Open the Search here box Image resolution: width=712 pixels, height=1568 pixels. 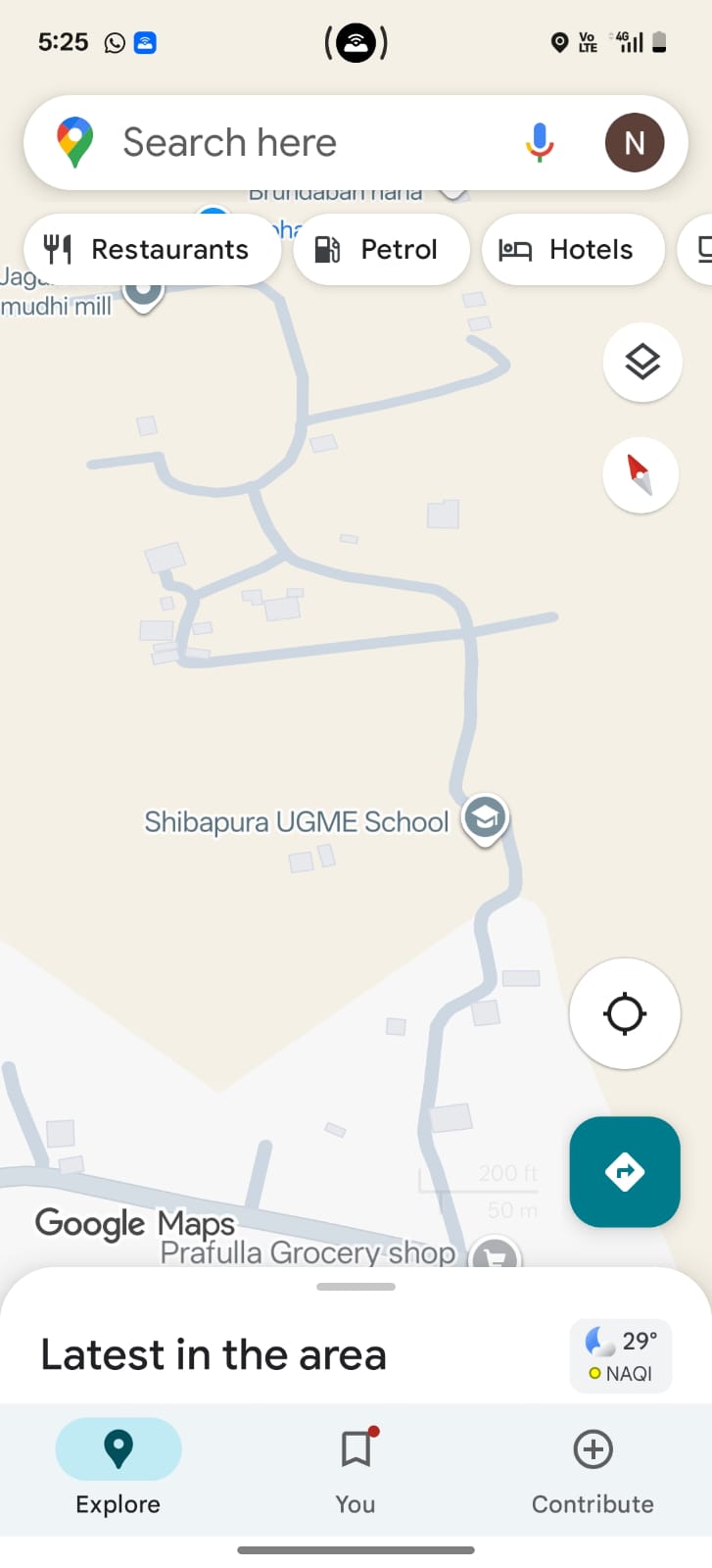(x=294, y=143)
